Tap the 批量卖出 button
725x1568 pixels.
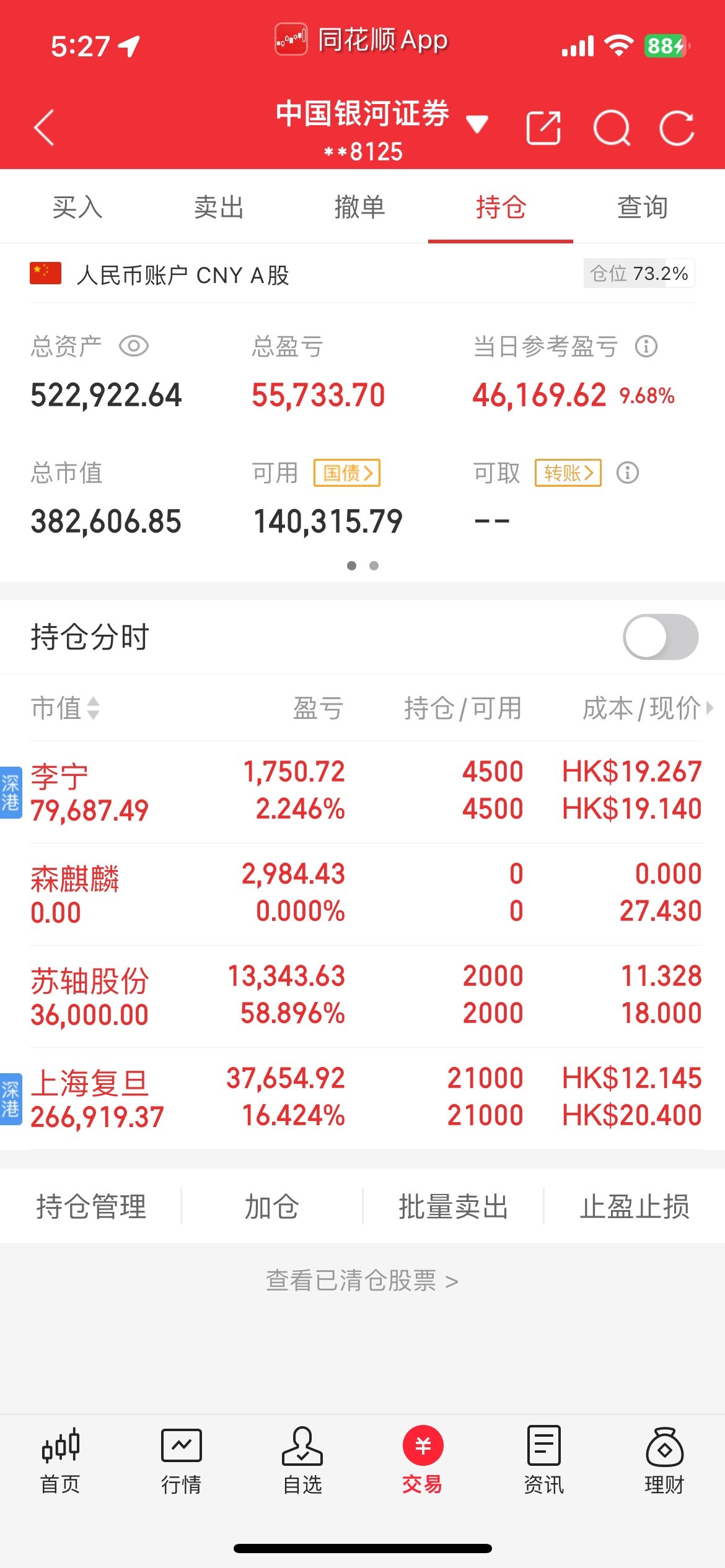[453, 1206]
